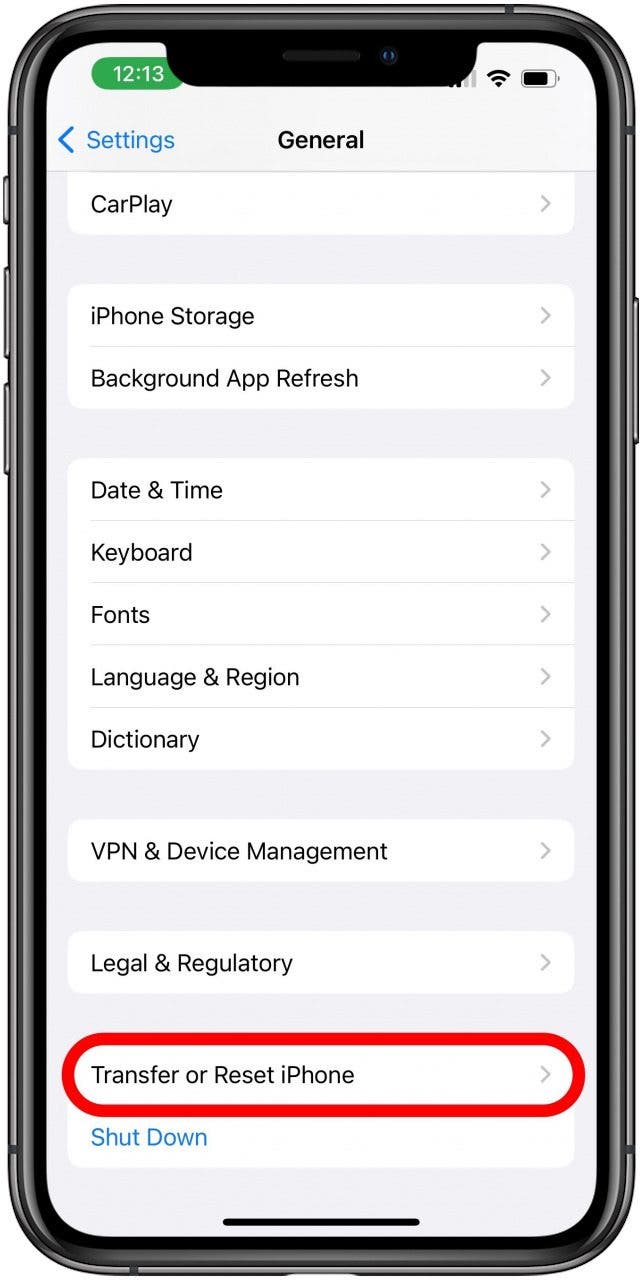This screenshot has height=1280, width=642.
Task: Open VPN & Device Management
Action: (320, 851)
